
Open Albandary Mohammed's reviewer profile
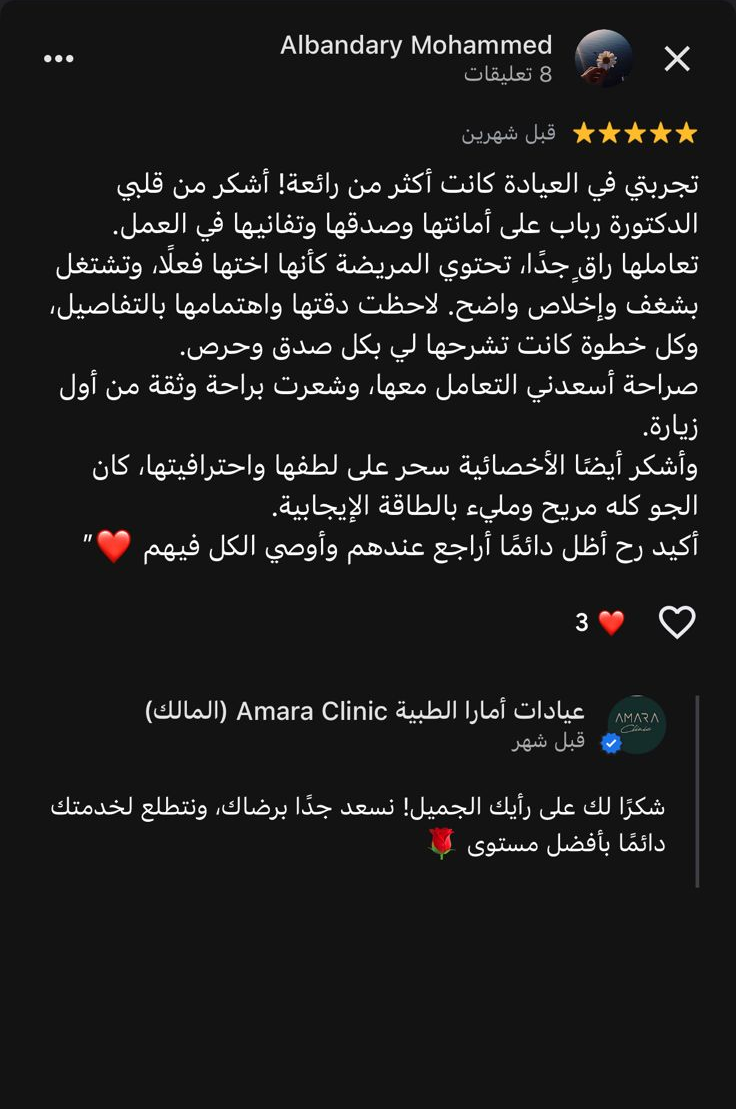[604, 58]
